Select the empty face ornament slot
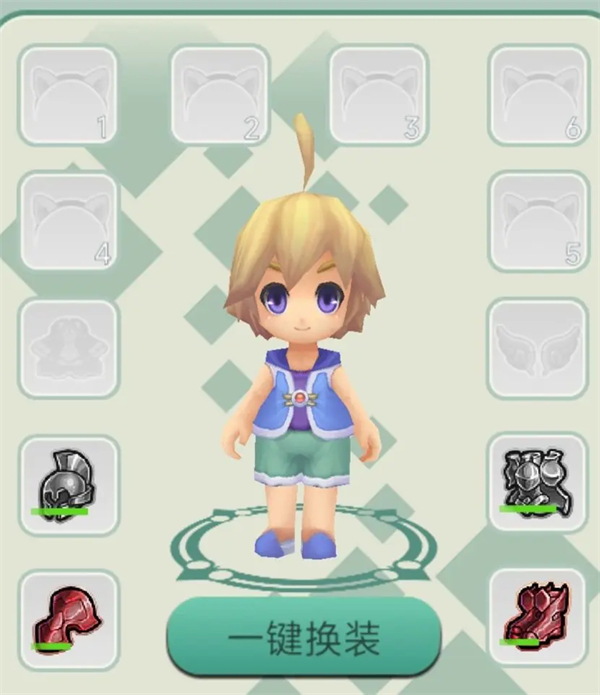This screenshot has height=695, width=600. point(69,348)
